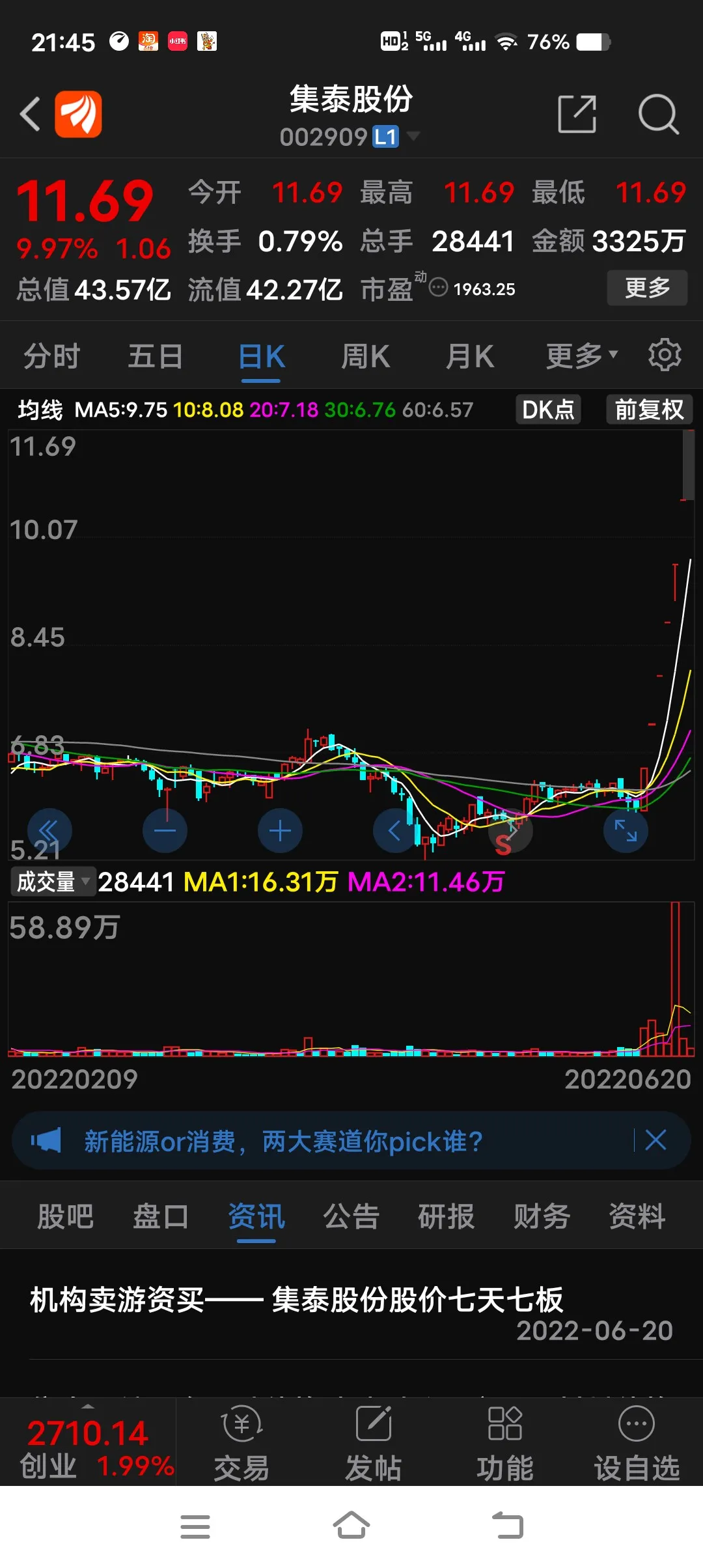Image resolution: width=703 pixels, height=1568 pixels.
Task: Tap 更多 to show more quote data
Action: point(647,288)
